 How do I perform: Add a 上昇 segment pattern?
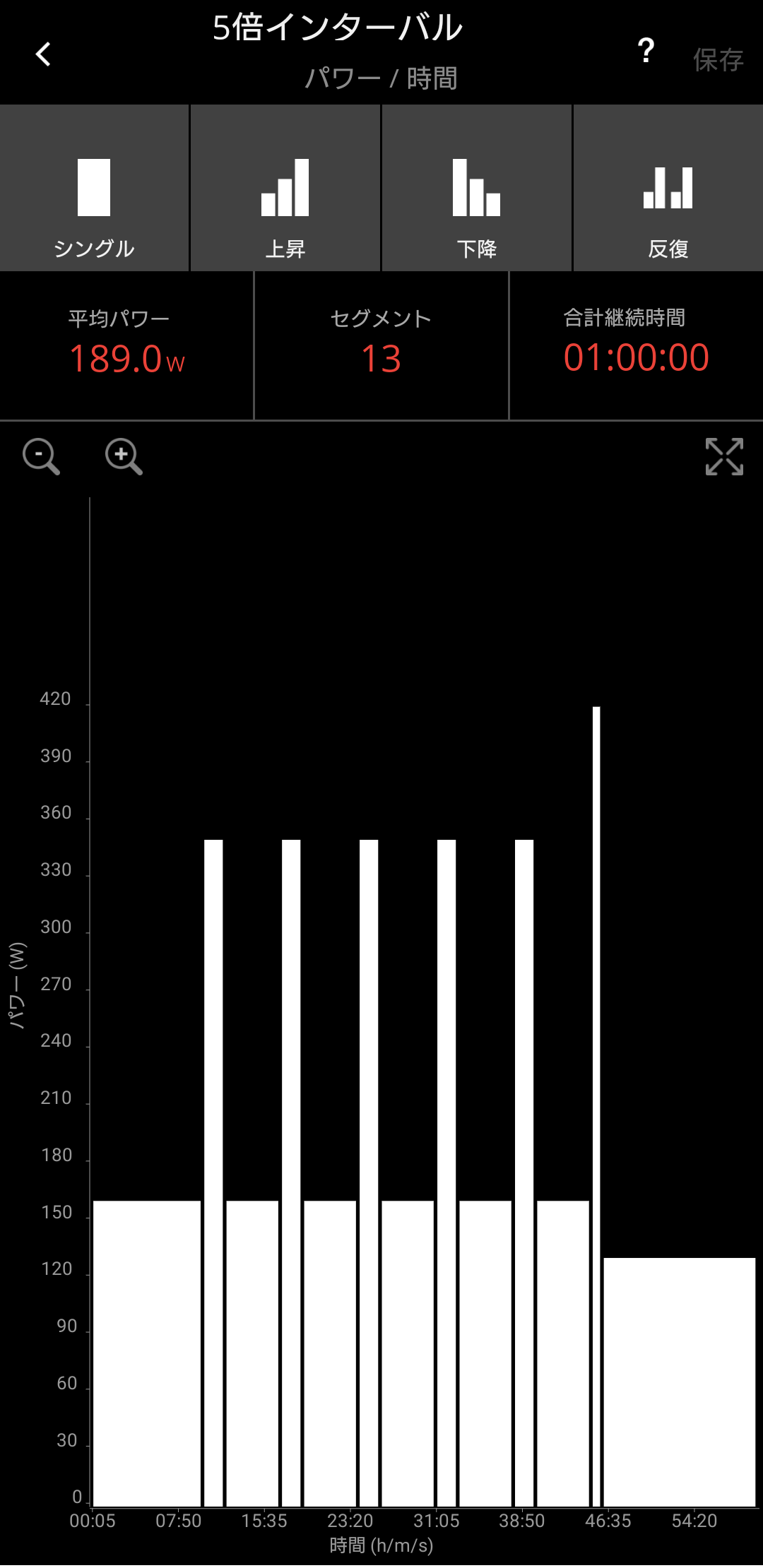click(x=285, y=189)
